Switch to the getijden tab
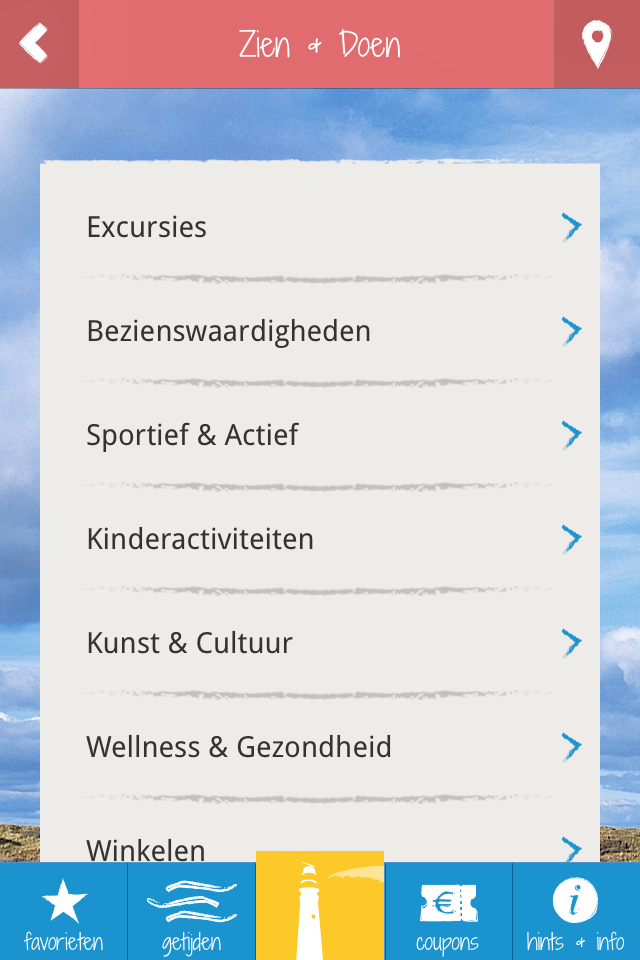The height and width of the screenshot is (960, 640). point(192,911)
